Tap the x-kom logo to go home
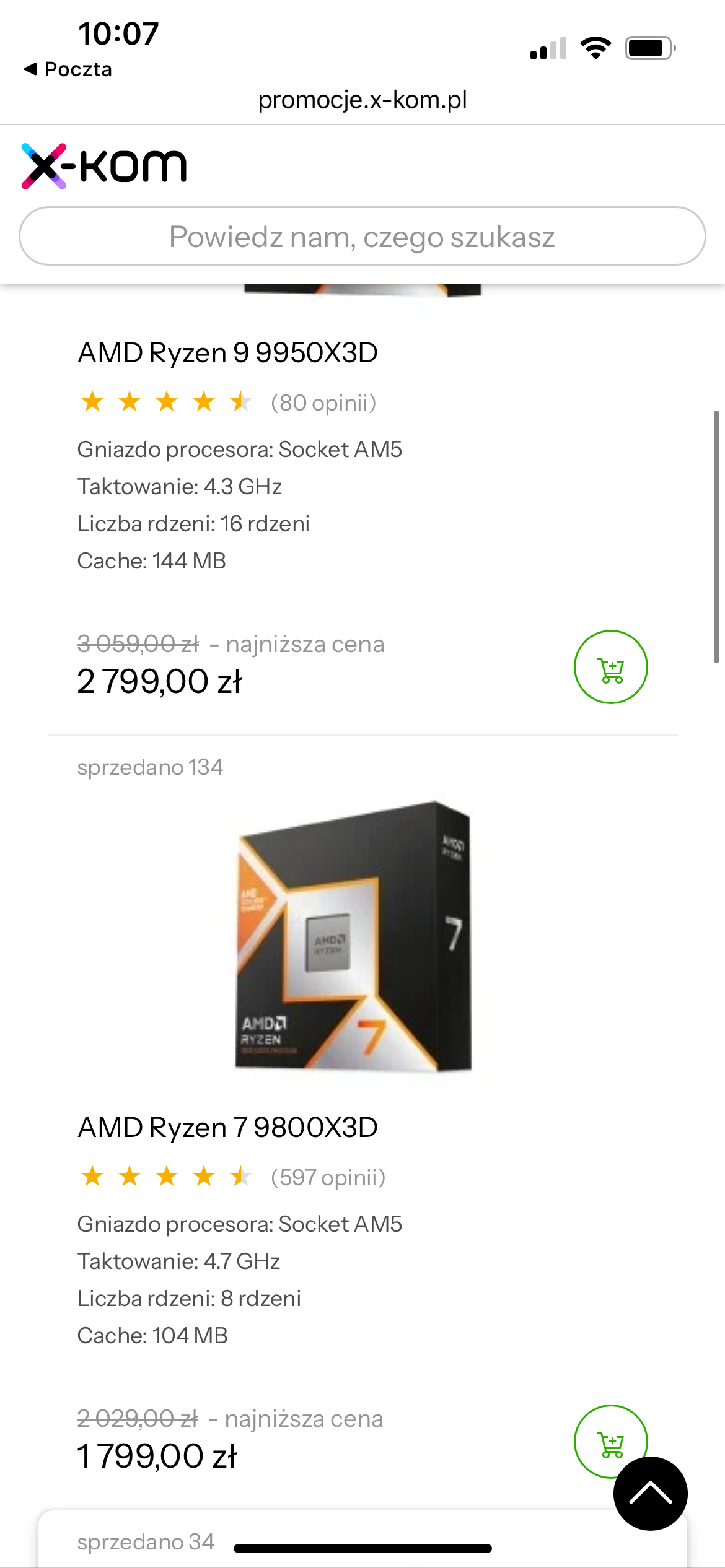Viewport: 725px width, 1568px height. [x=104, y=166]
